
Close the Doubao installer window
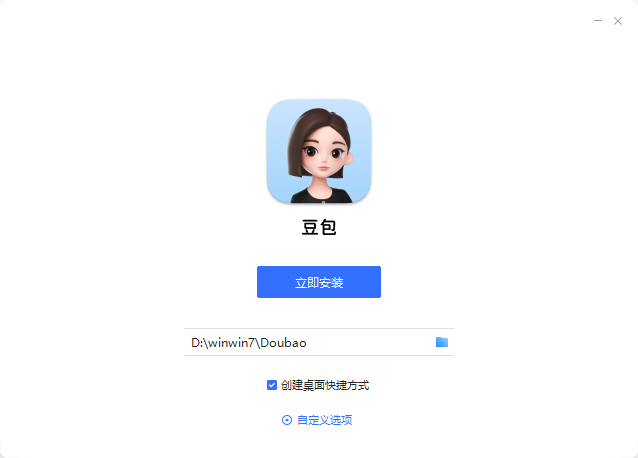[618, 20]
